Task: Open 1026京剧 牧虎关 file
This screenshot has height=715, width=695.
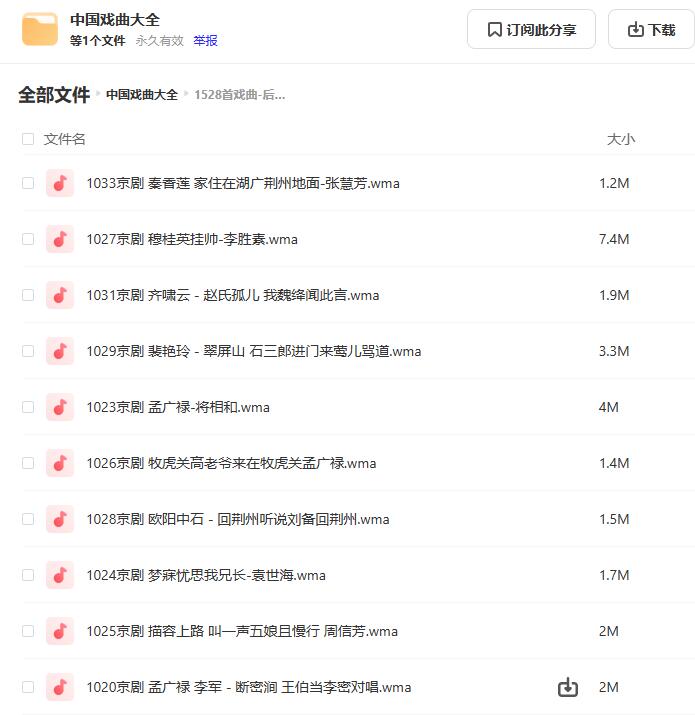Action: point(231,463)
